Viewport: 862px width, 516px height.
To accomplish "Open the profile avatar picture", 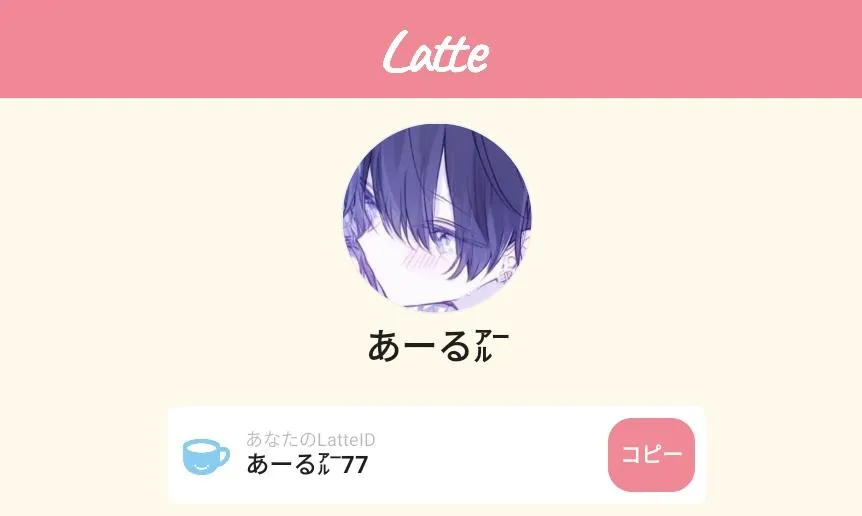I will (x=436, y=217).
